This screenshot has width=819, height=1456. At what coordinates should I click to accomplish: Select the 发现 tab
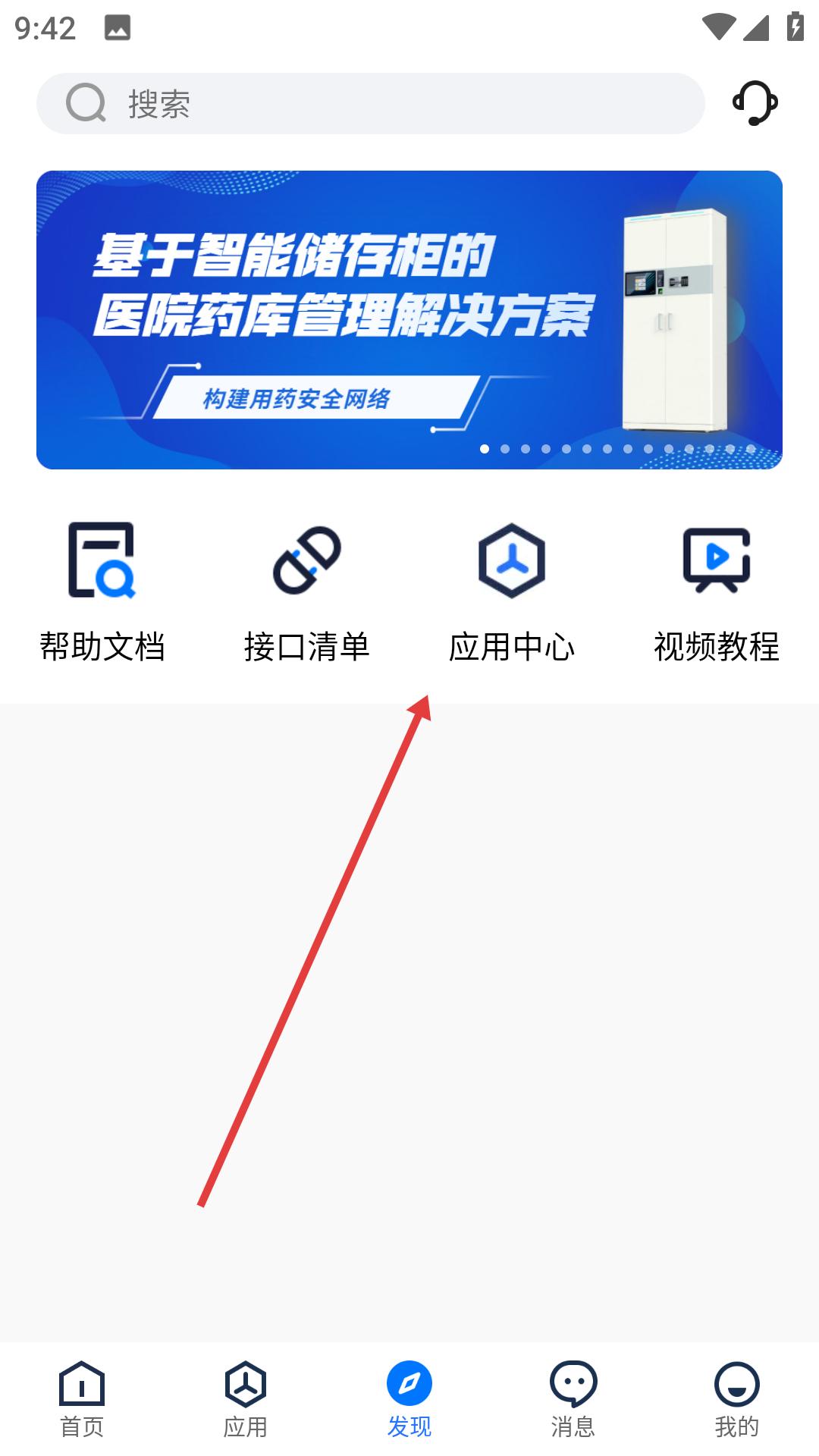tap(409, 1399)
